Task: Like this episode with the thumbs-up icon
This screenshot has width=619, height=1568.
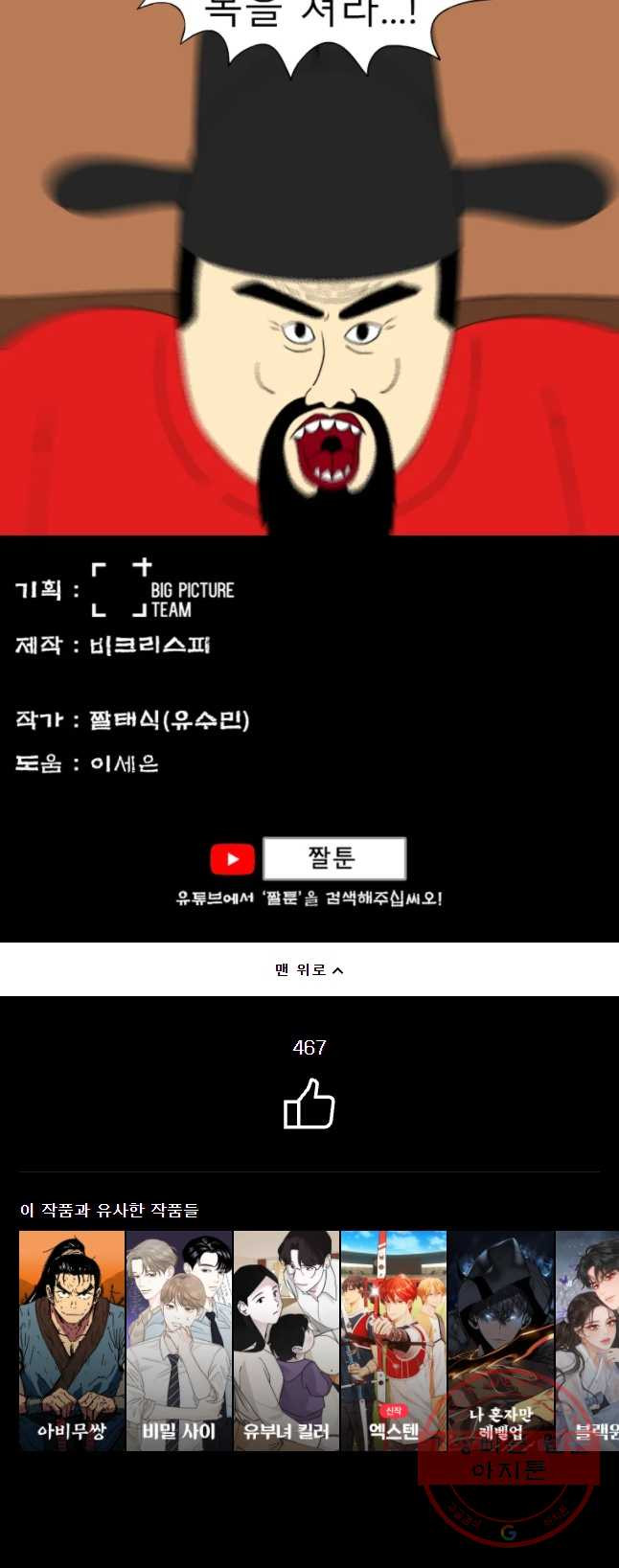Action: [x=309, y=1104]
